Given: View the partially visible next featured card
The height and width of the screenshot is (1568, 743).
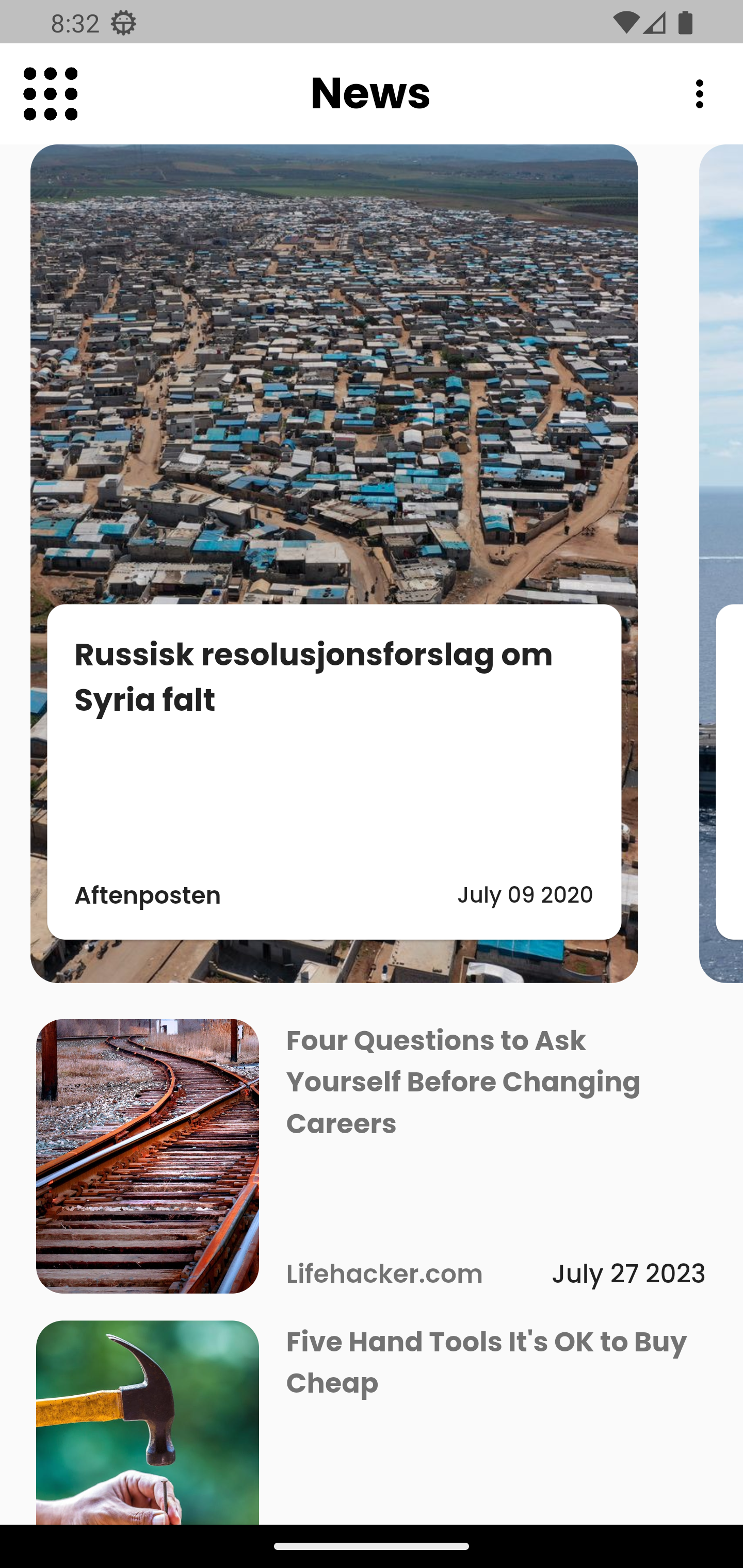Looking at the screenshot, I should (x=723, y=562).
